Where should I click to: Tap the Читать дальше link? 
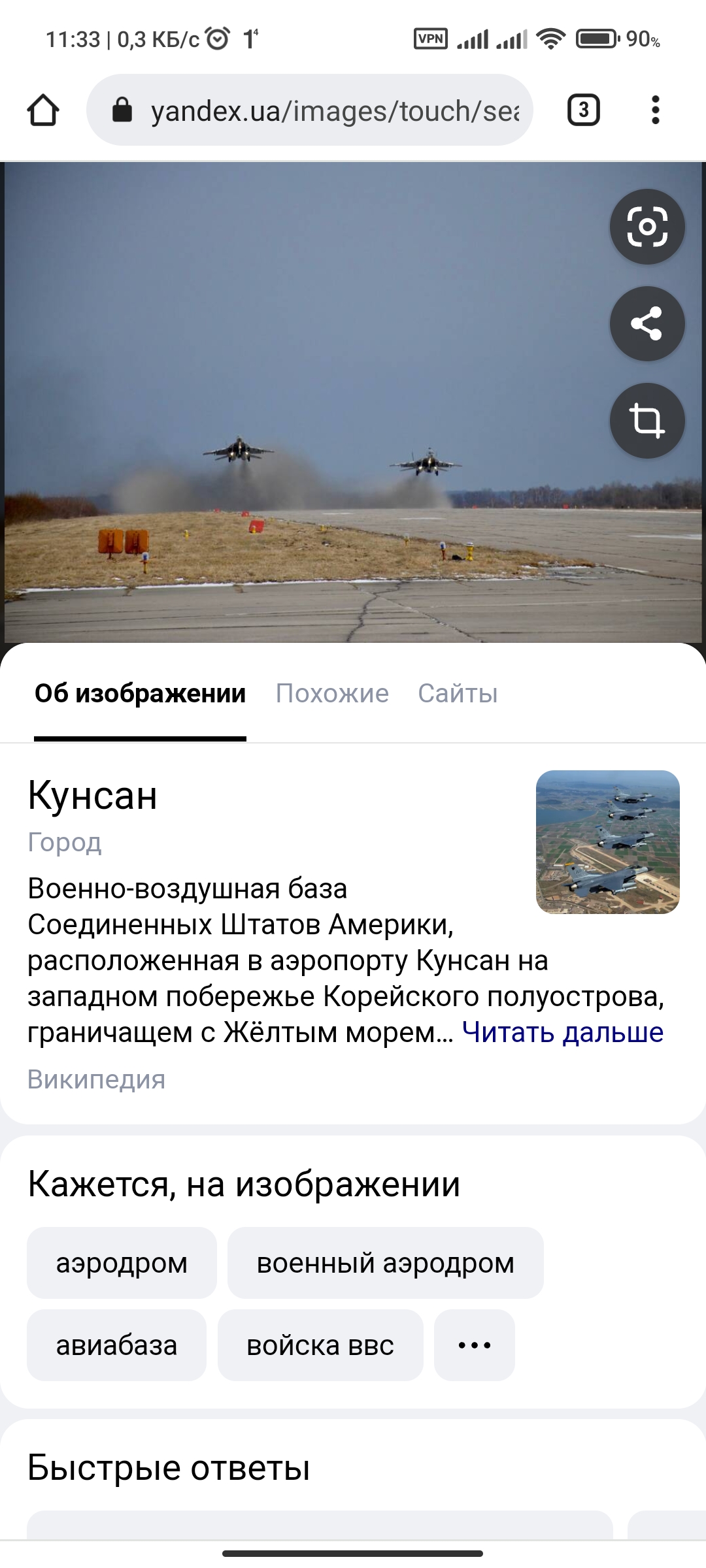click(563, 1032)
